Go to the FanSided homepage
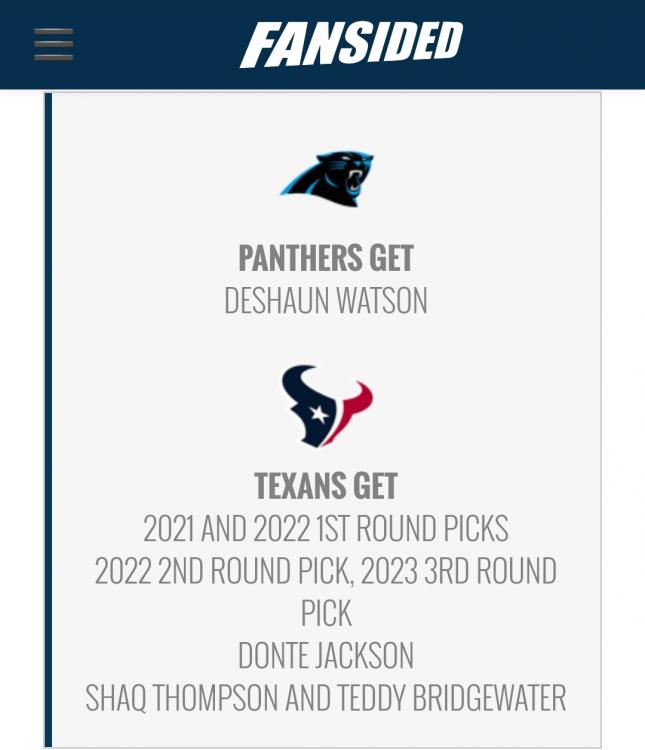The width and height of the screenshot is (645, 750). click(351, 44)
